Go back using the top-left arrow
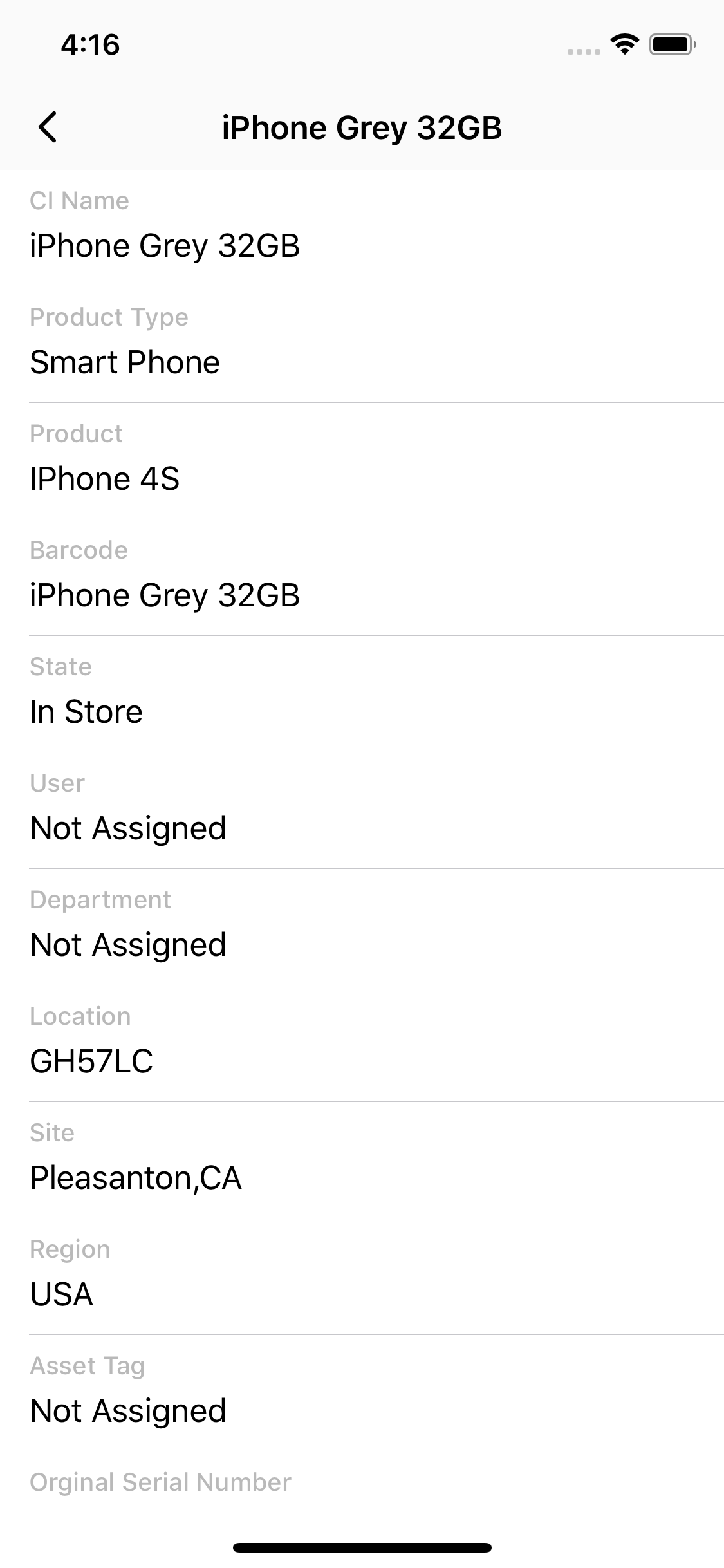724x1568 pixels. [48, 127]
